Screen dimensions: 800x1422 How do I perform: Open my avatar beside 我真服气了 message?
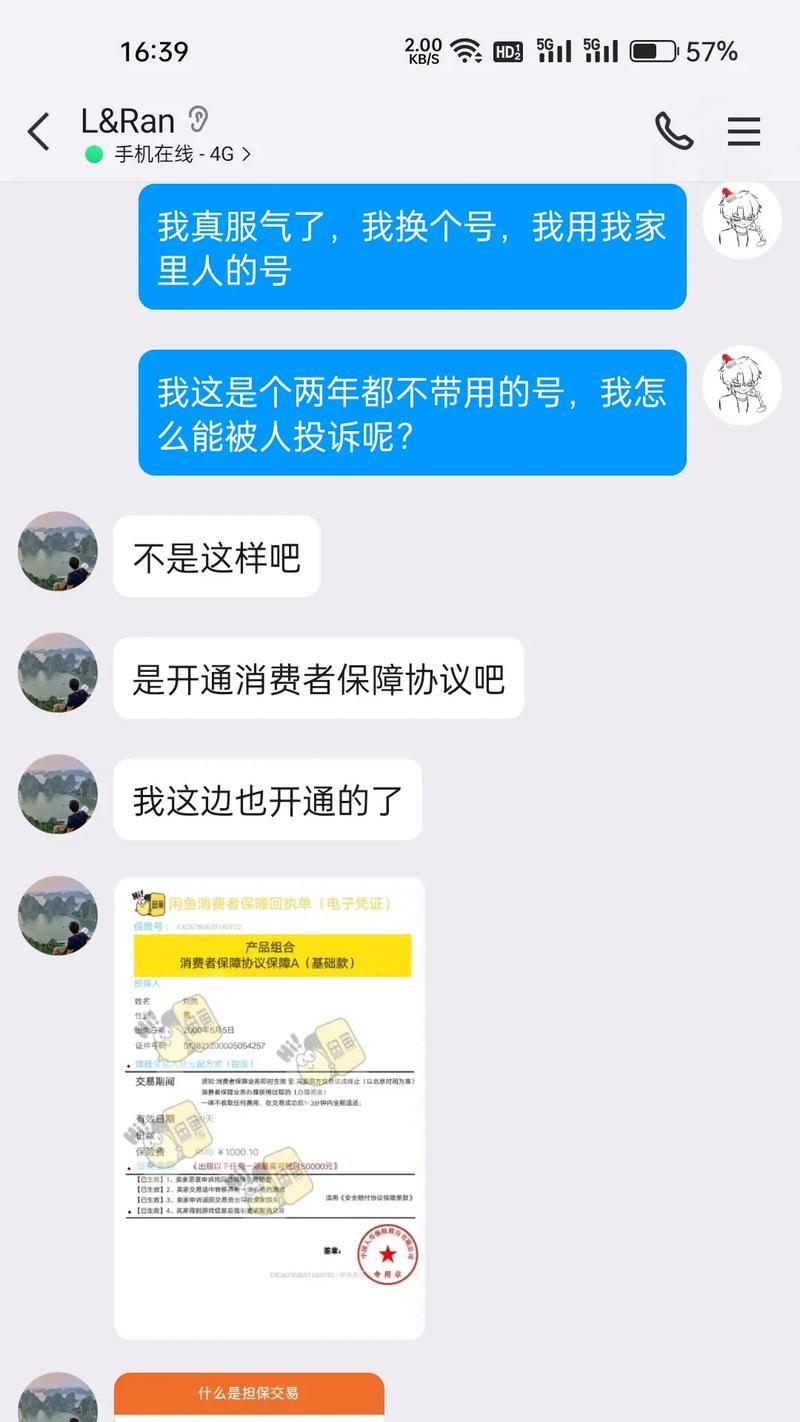tap(741, 221)
